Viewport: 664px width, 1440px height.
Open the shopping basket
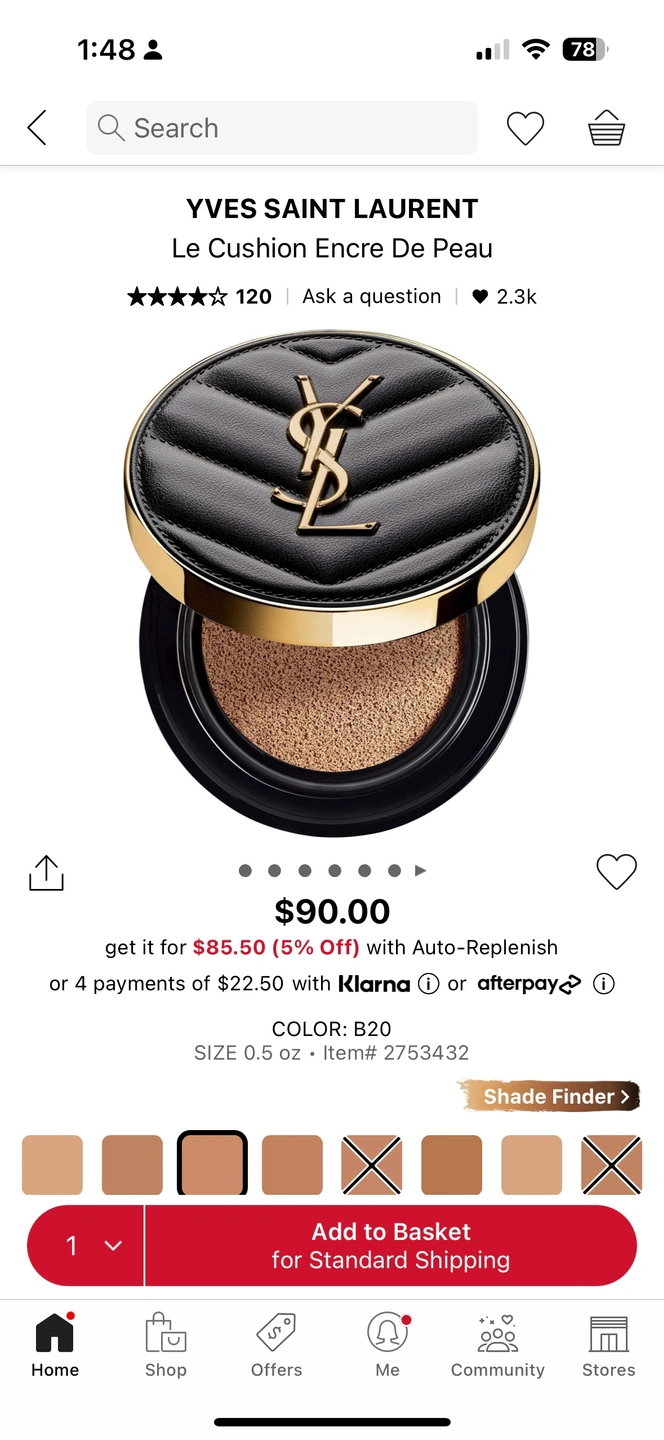(606, 128)
